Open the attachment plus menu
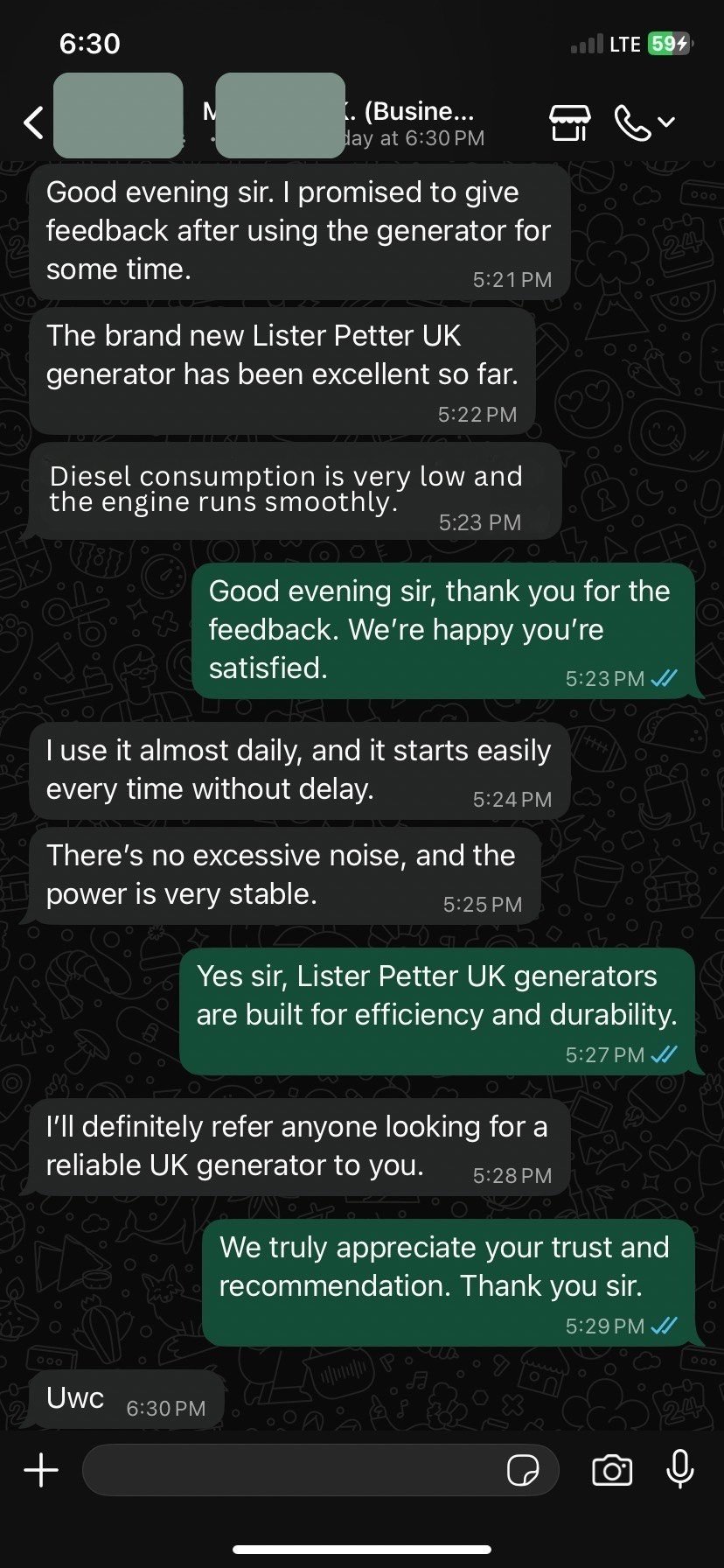724x1568 pixels. click(x=41, y=1470)
